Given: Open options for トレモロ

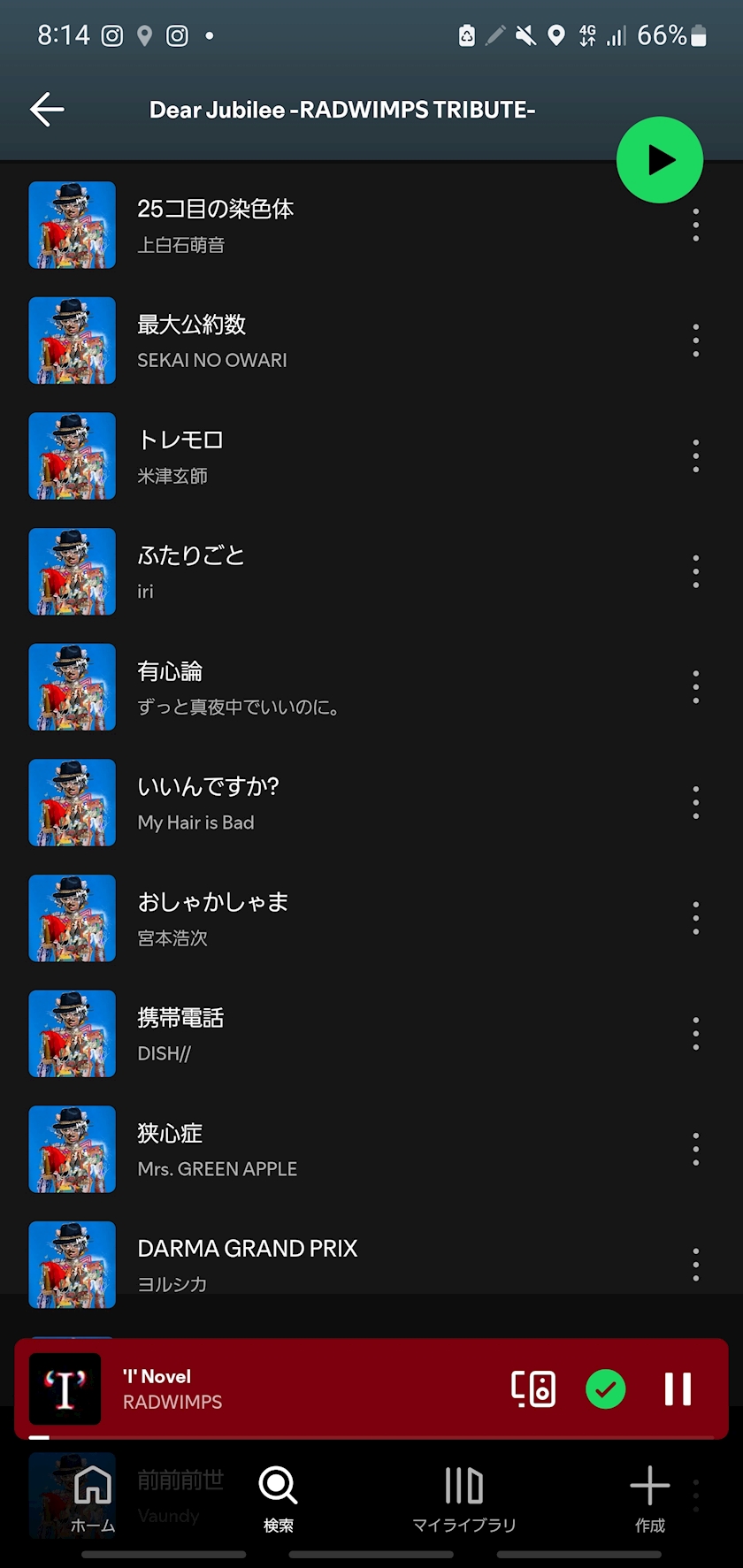Looking at the screenshot, I should tap(696, 455).
